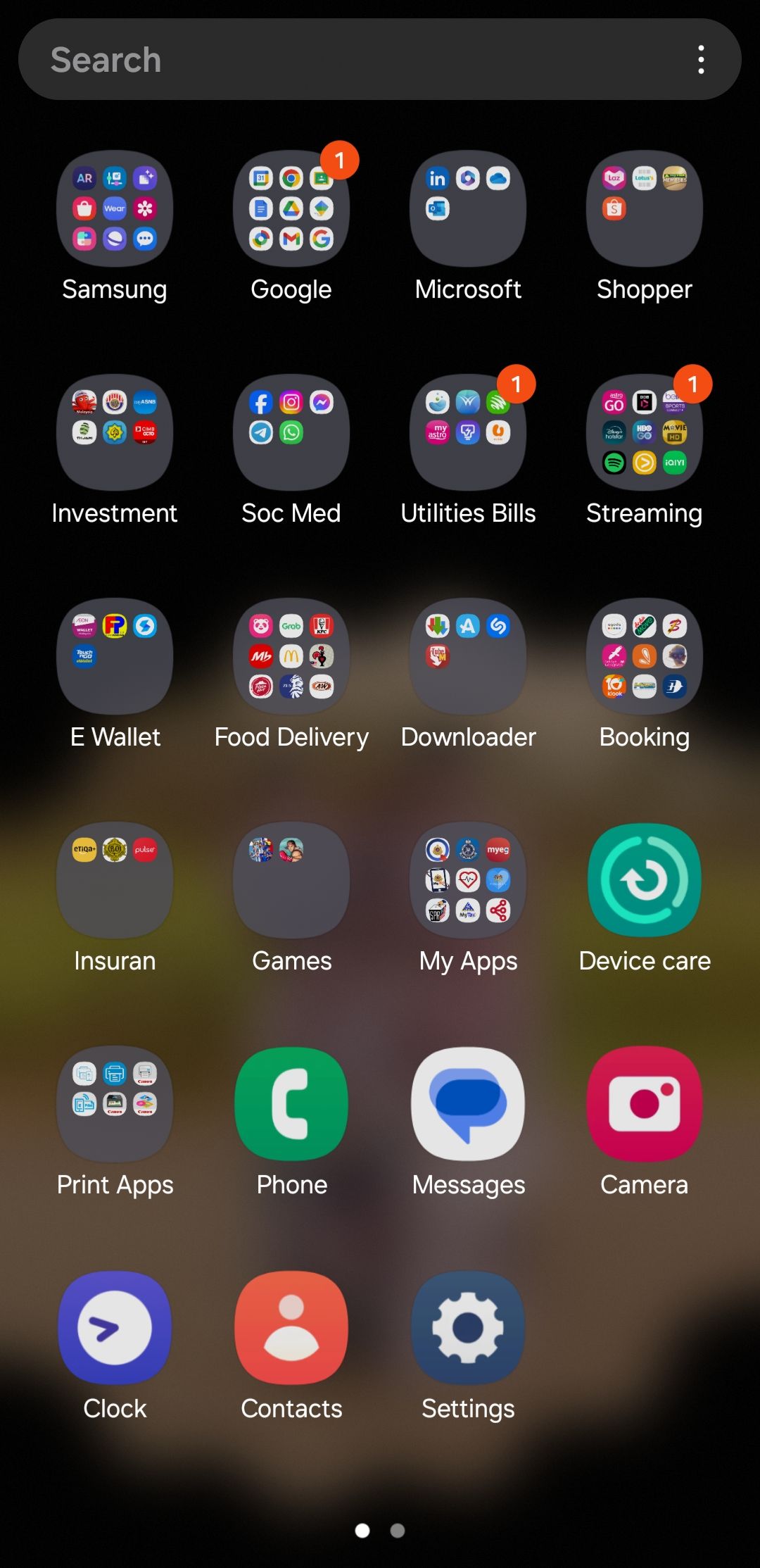Open the Contacts app
The height and width of the screenshot is (1568, 760).
[x=291, y=1327]
